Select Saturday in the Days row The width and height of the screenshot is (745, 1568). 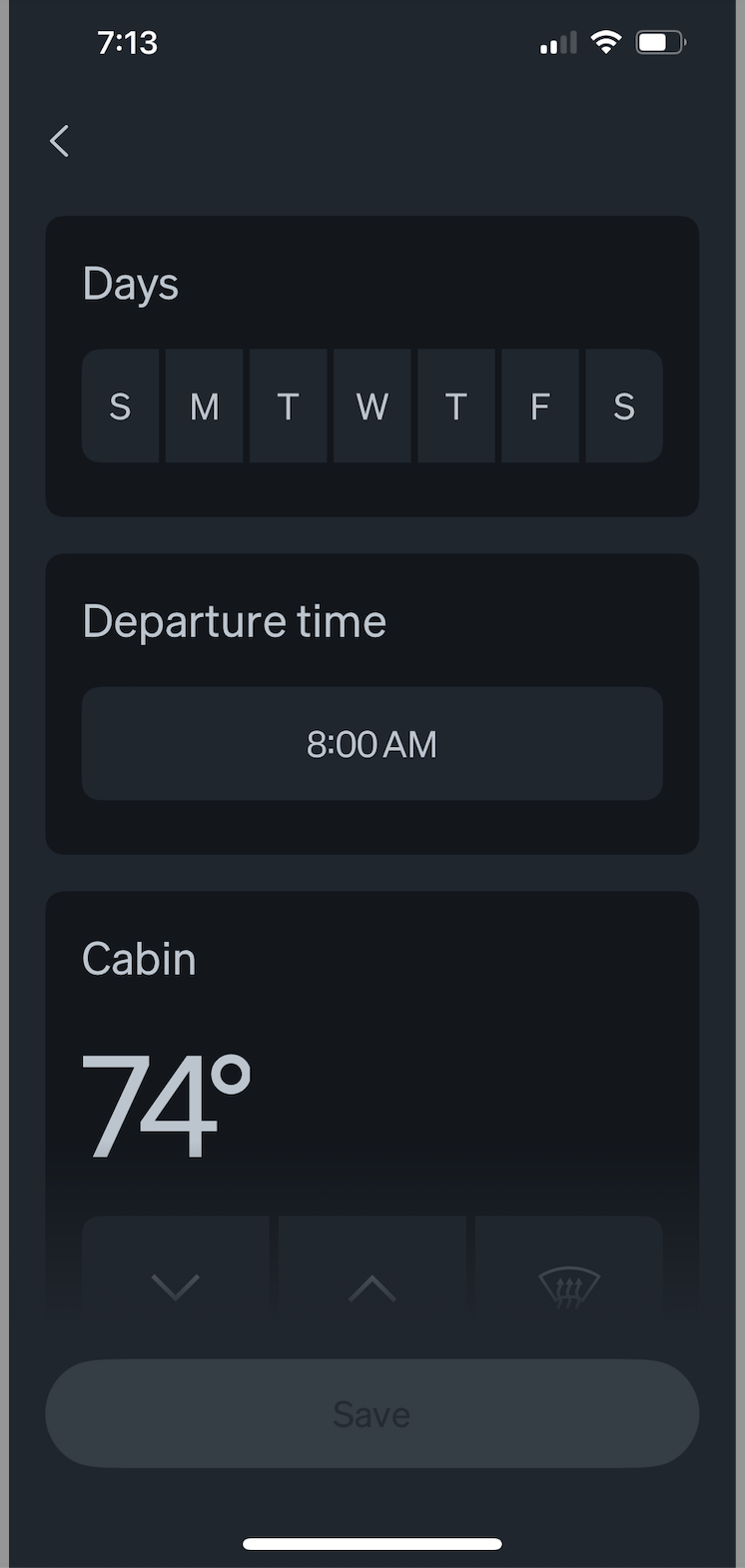pyautogui.click(x=623, y=406)
